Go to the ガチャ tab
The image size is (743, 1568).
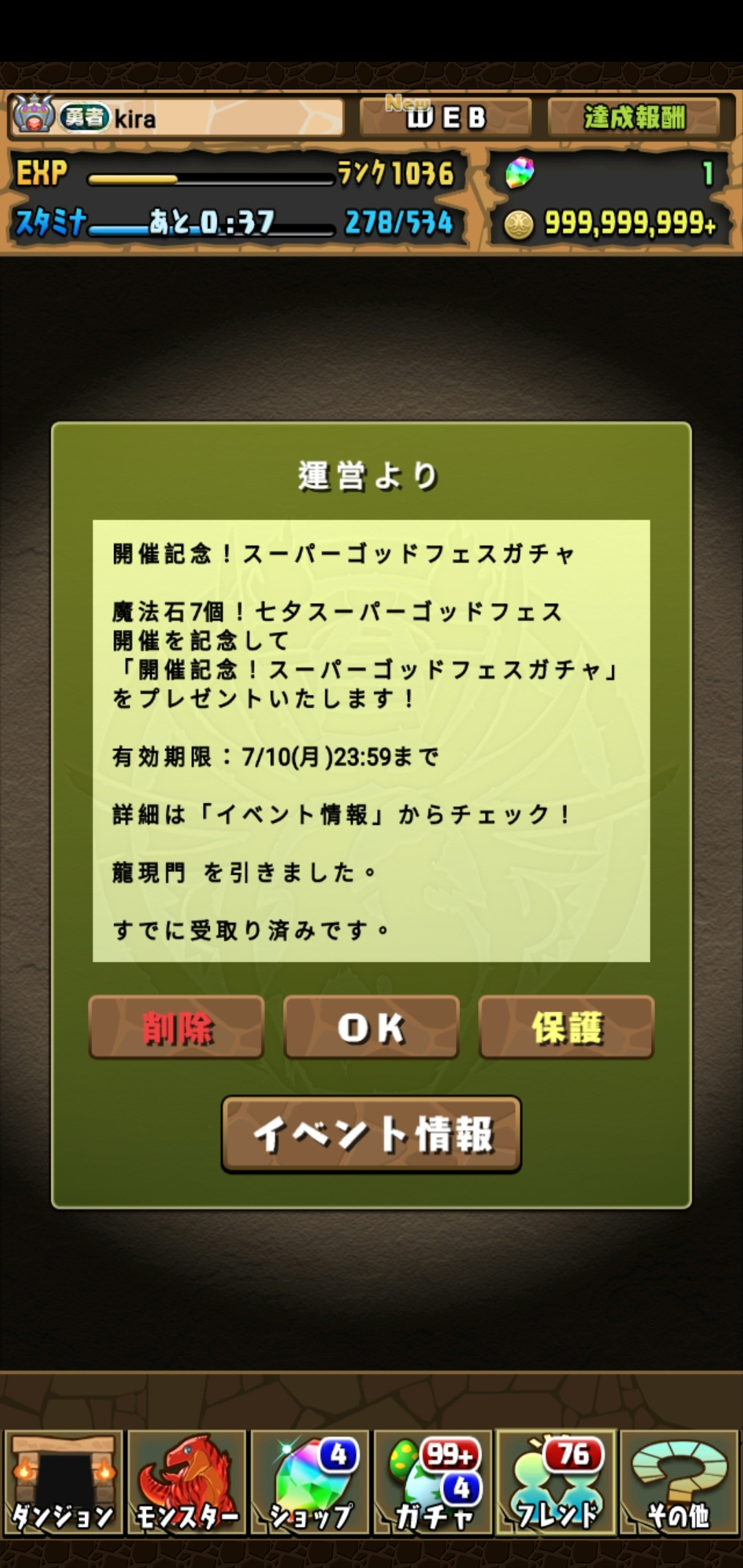(433, 1482)
